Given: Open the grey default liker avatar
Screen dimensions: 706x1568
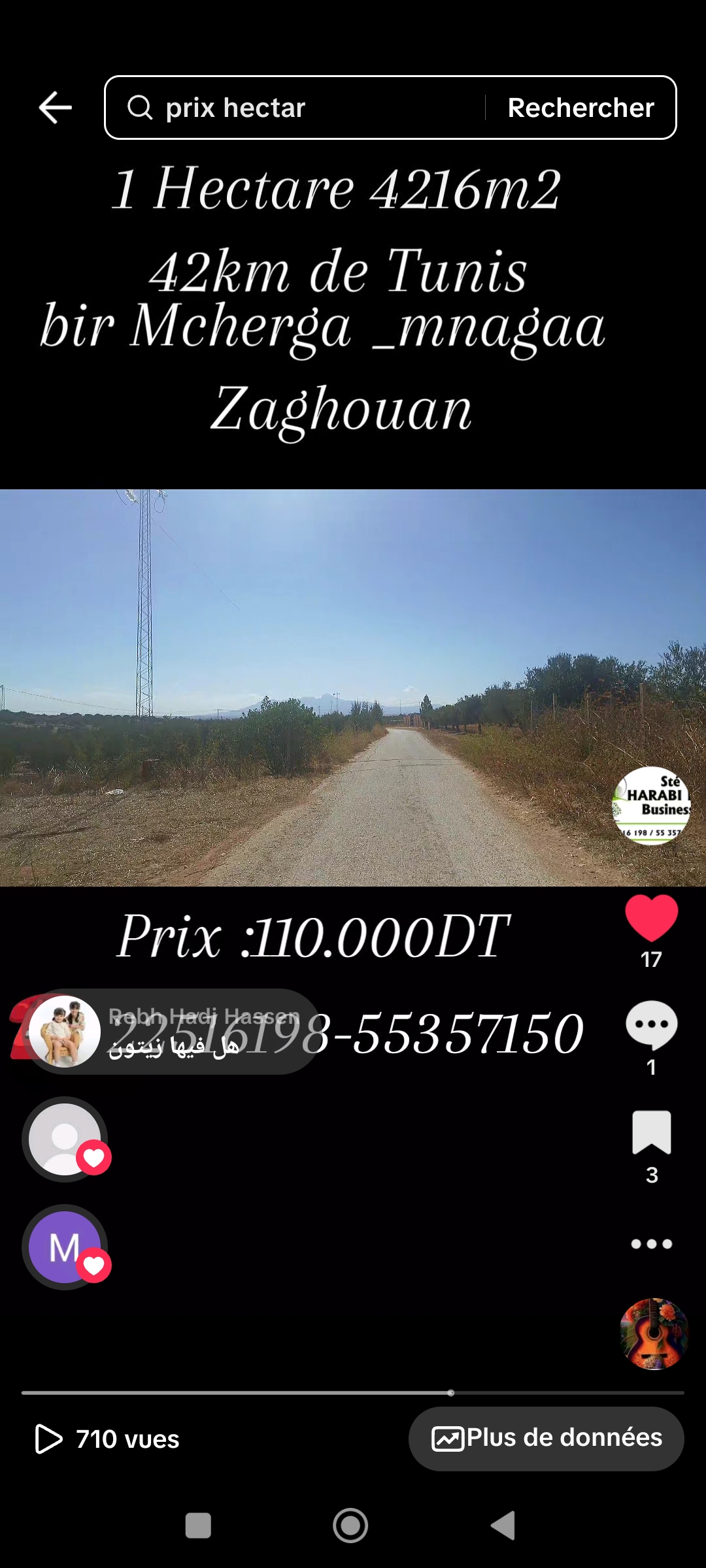Looking at the screenshot, I should pyautogui.click(x=65, y=1139).
